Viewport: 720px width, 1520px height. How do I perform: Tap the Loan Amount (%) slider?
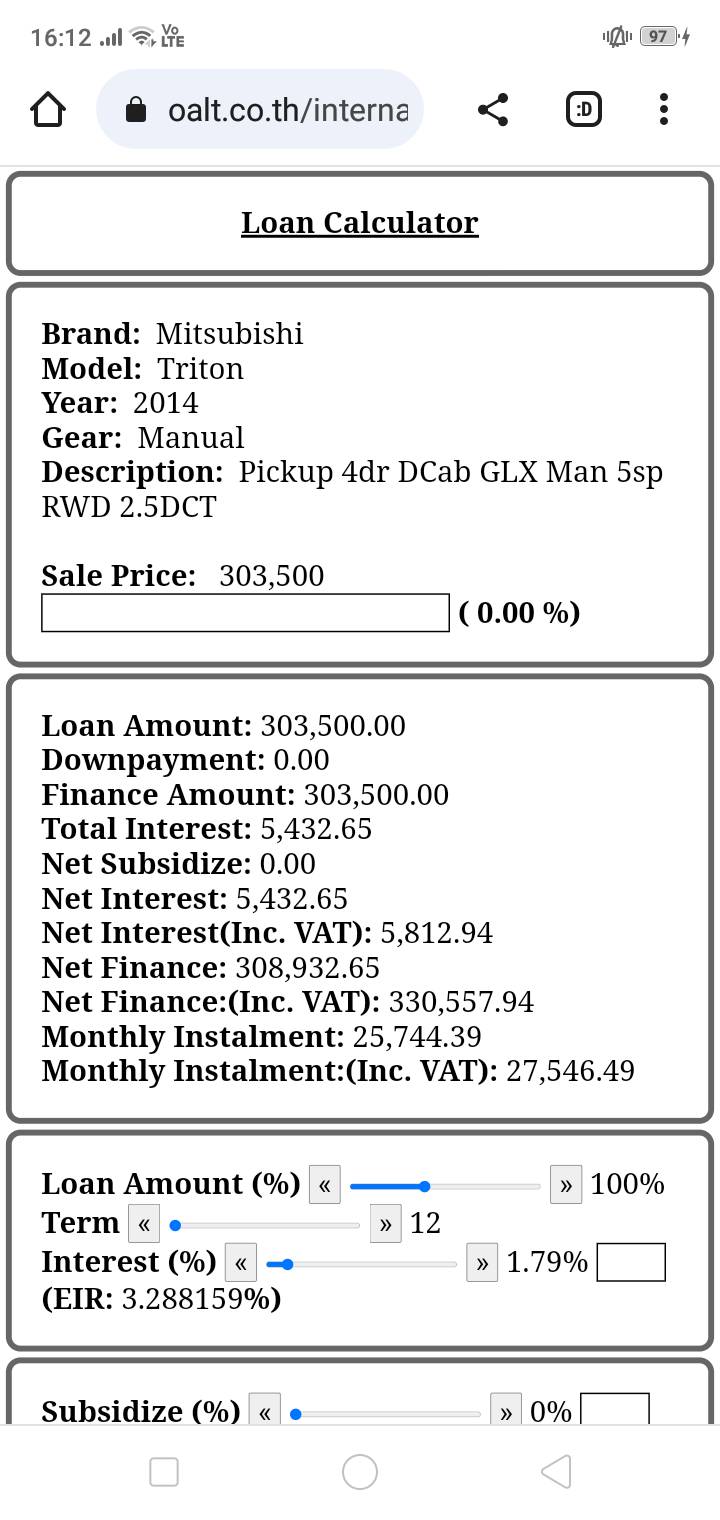(x=445, y=1186)
